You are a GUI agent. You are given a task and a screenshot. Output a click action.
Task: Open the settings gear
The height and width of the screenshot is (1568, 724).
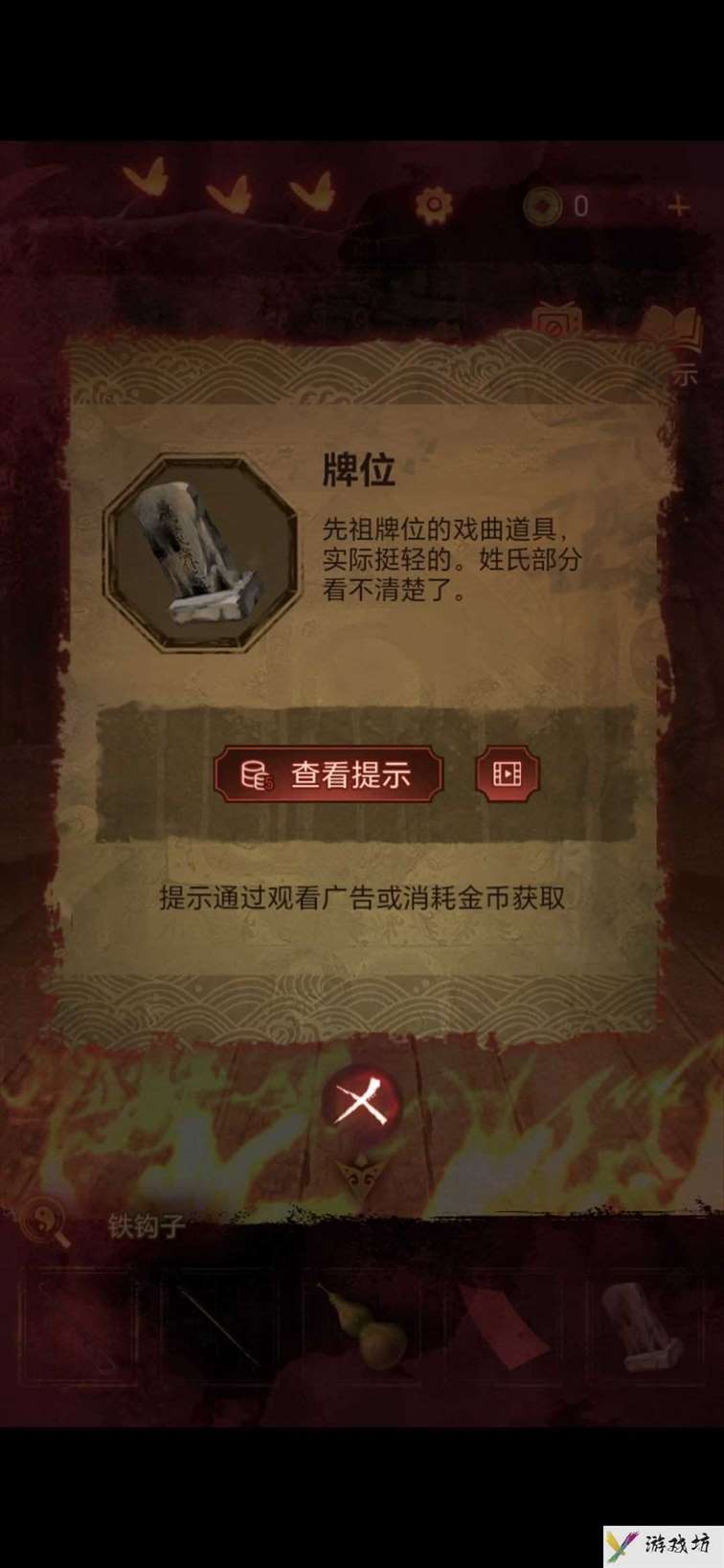coord(434,204)
